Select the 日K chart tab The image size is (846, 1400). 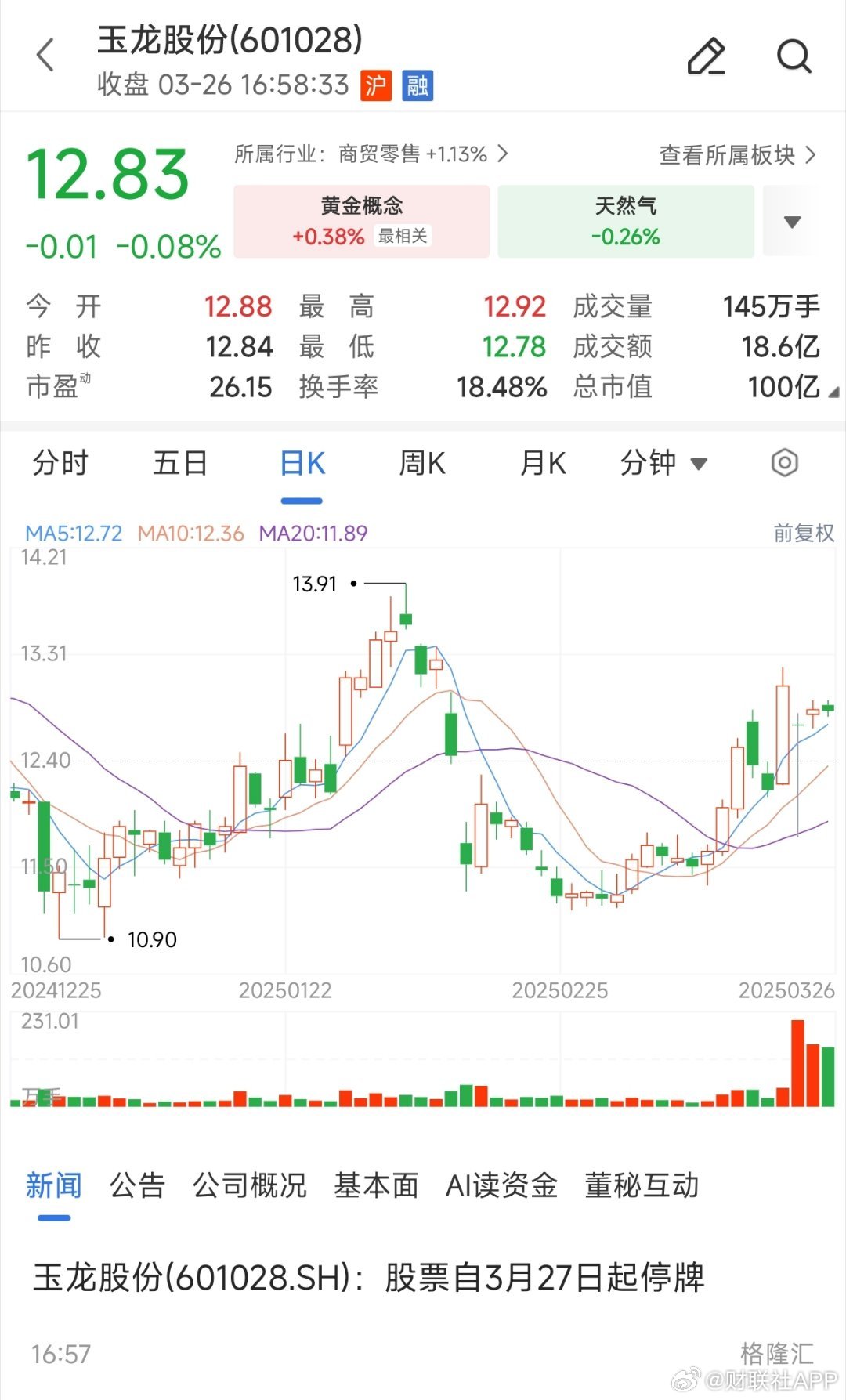coord(302,463)
